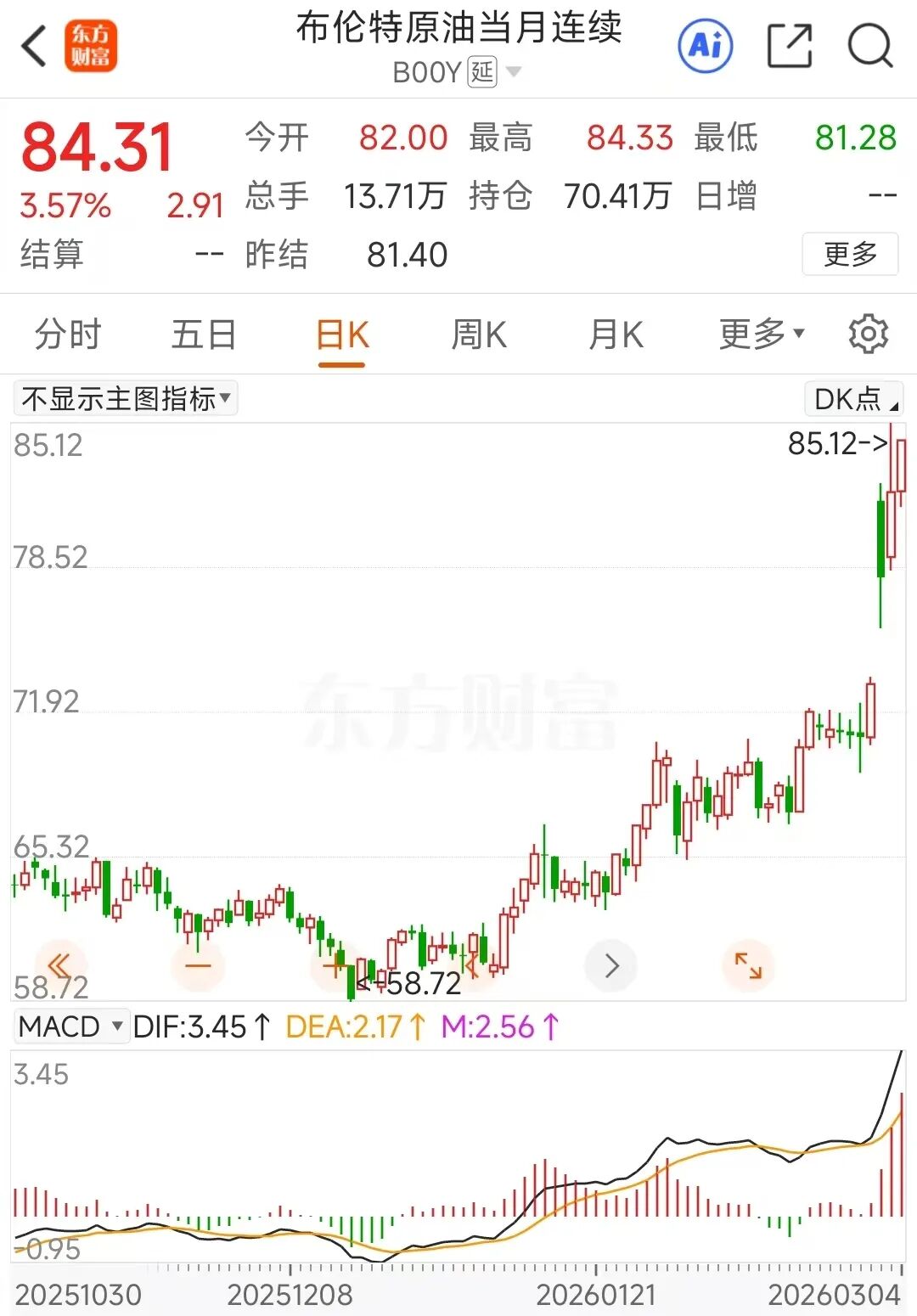The height and width of the screenshot is (1316, 917).
Task: Tap 更多 button beside 昨结
Action: (850, 254)
